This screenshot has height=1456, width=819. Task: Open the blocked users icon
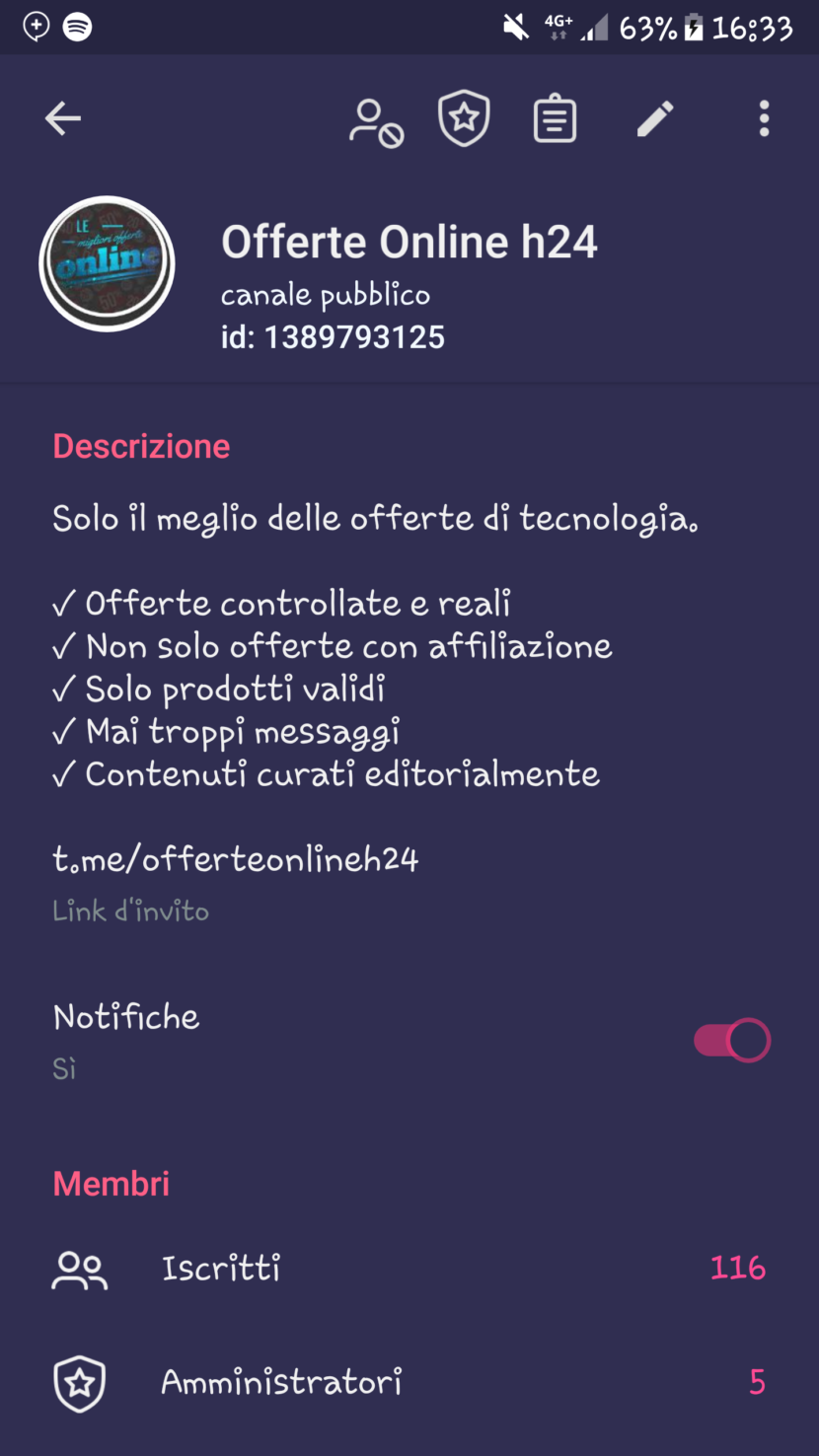tap(376, 122)
